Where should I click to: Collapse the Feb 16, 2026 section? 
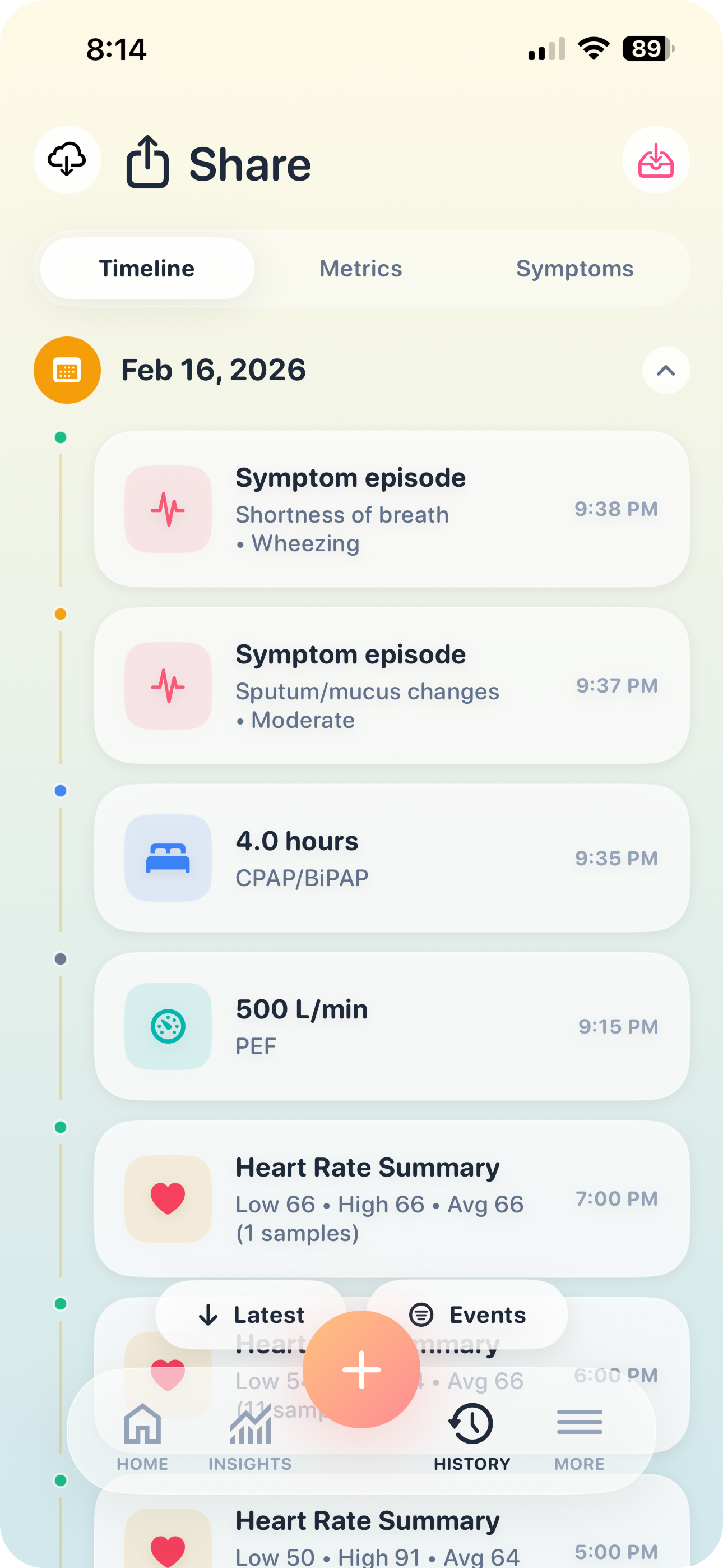click(666, 370)
